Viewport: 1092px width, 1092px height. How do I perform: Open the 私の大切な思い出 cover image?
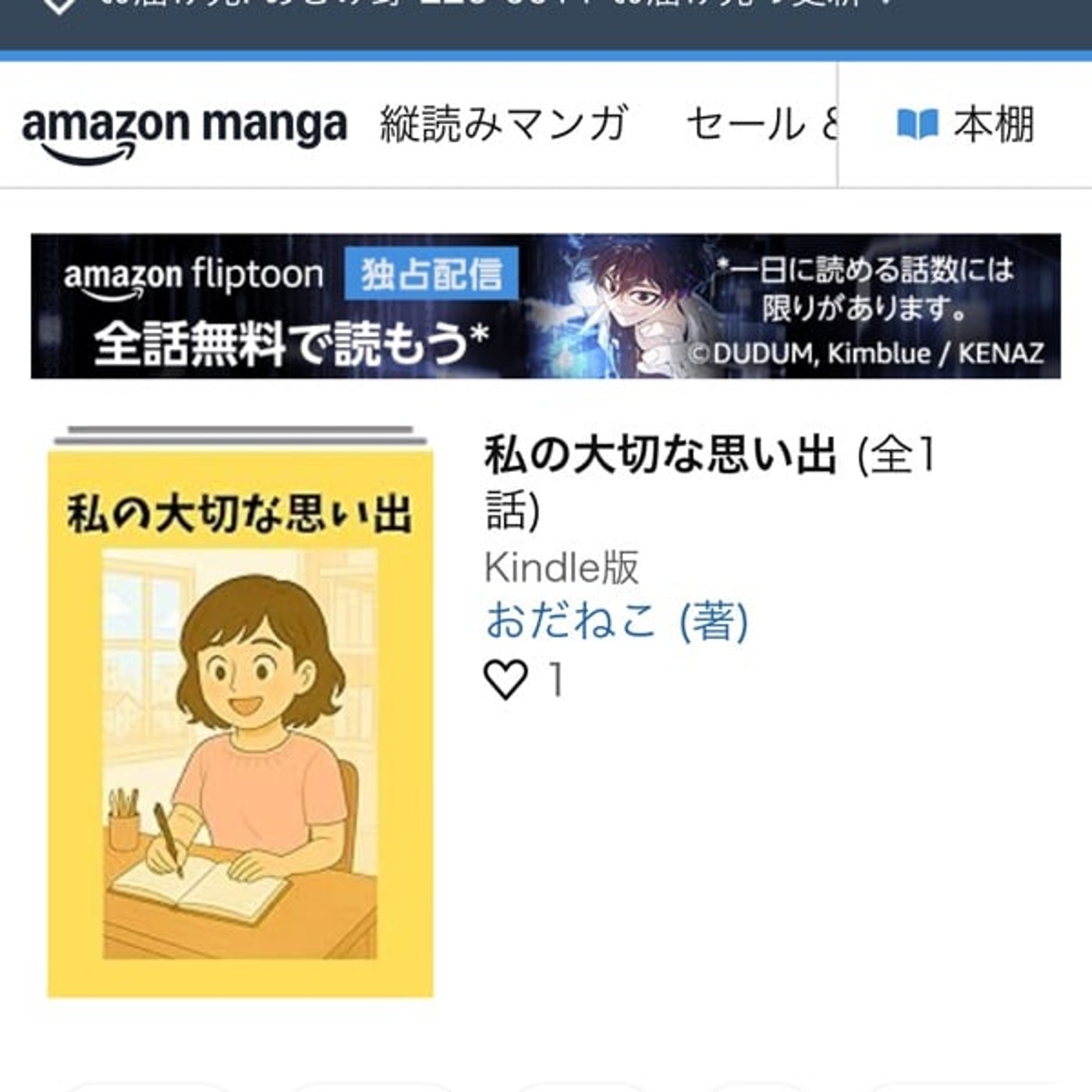click(x=240, y=721)
